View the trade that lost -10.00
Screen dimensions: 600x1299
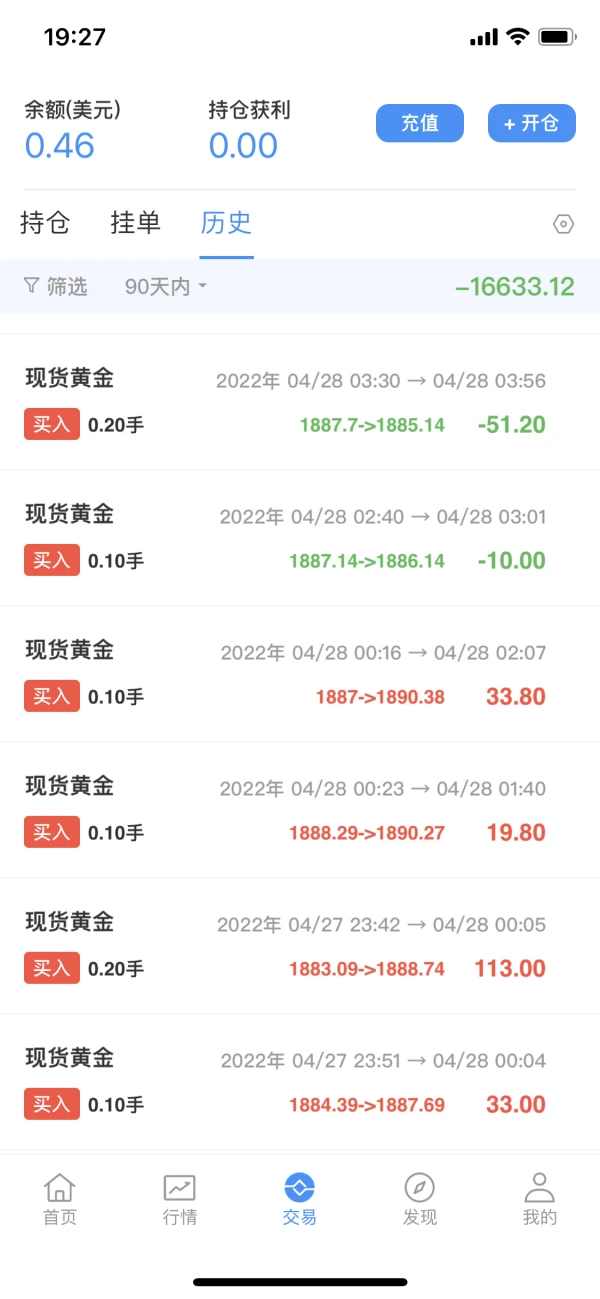tap(300, 538)
